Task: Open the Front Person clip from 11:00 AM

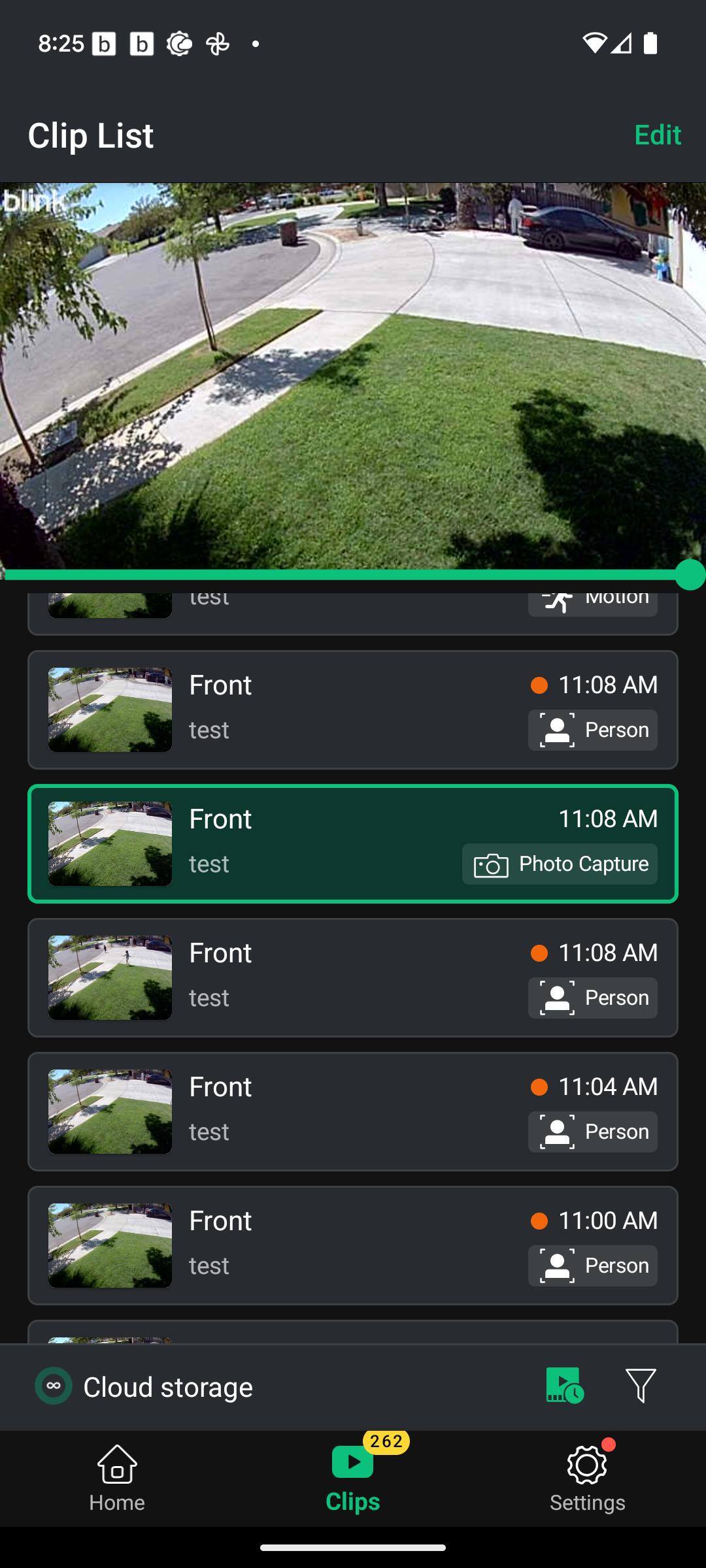Action: click(353, 1245)
